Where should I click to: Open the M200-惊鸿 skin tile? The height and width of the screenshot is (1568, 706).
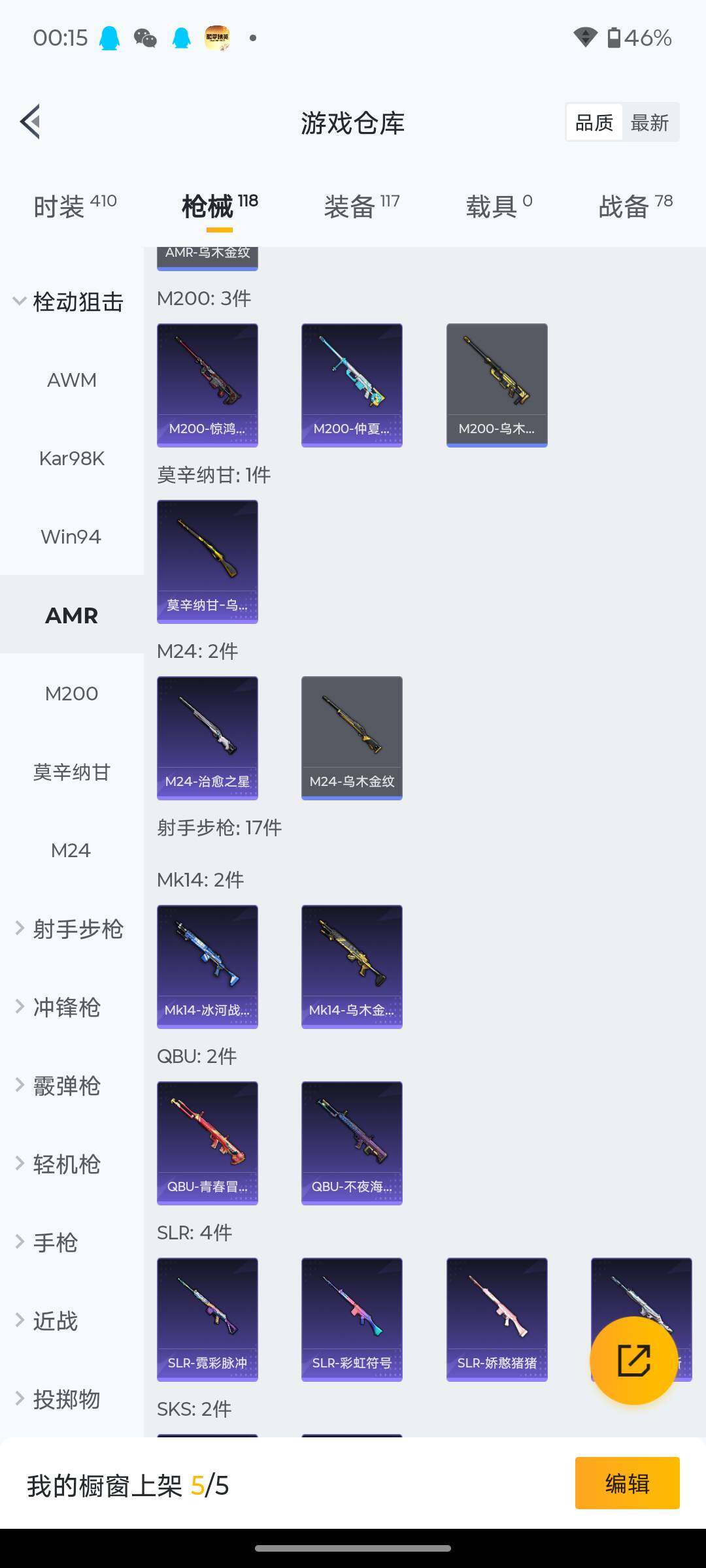click(x=207, y=385)
